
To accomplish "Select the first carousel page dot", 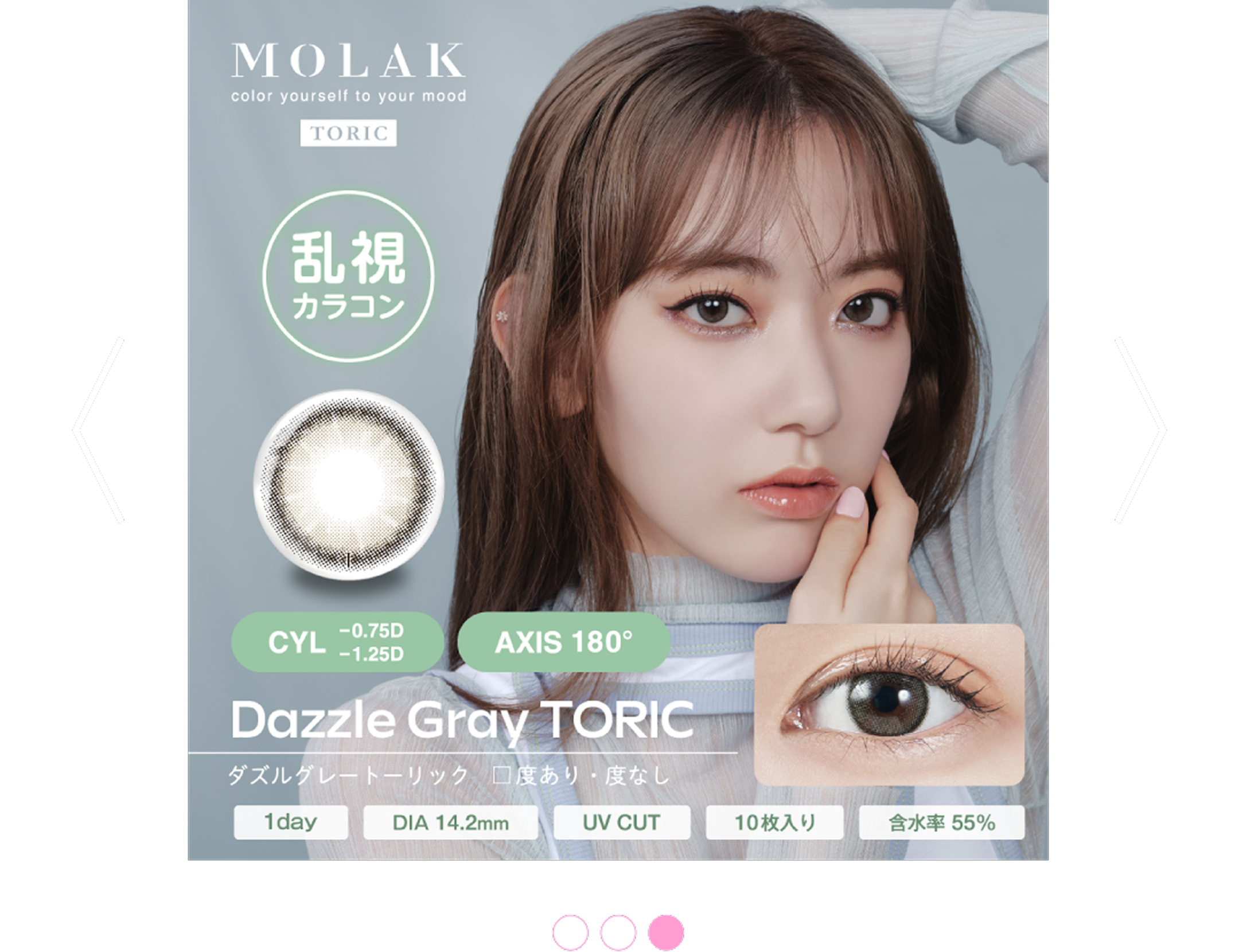I will (570, 933).
